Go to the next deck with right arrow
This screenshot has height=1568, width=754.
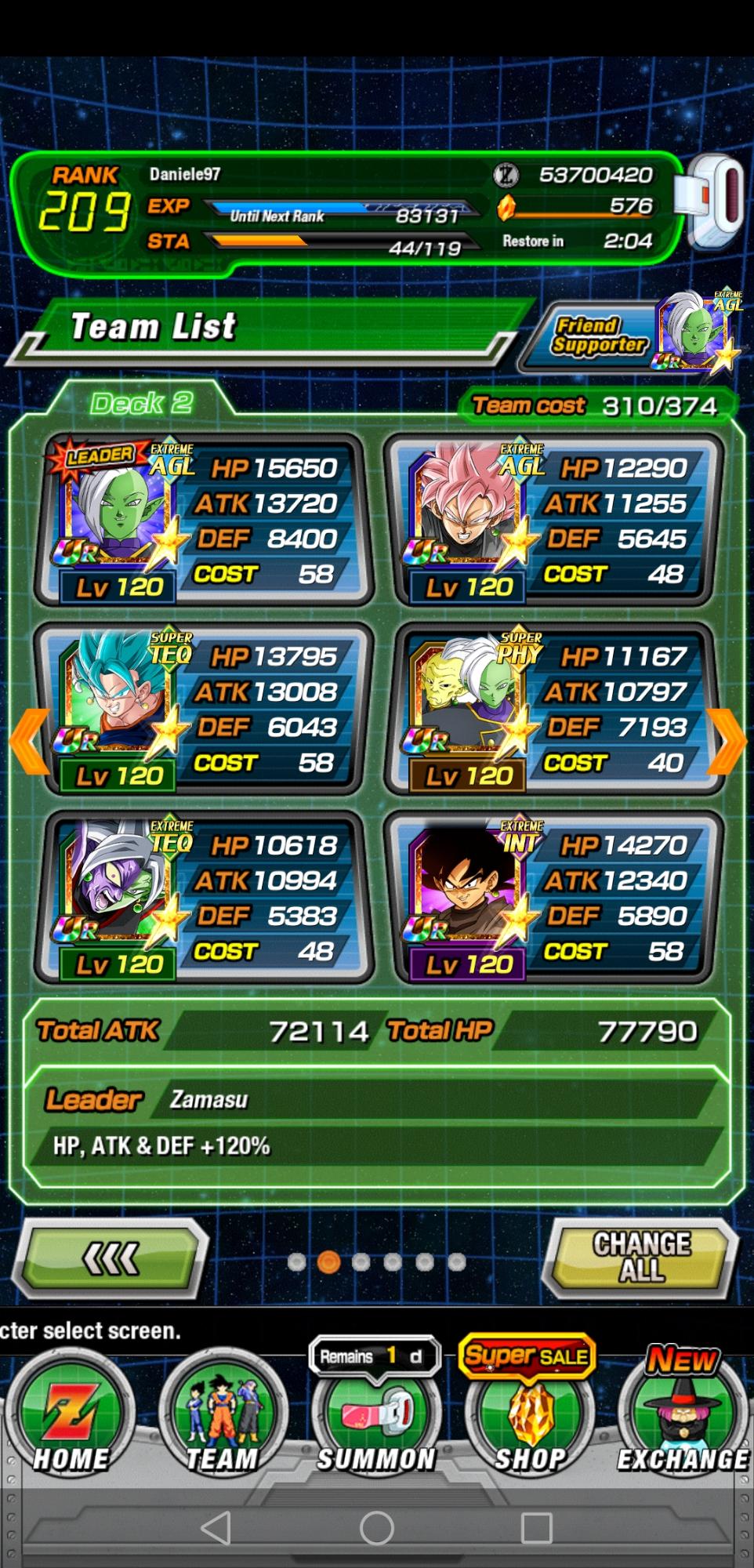(725, 741)
